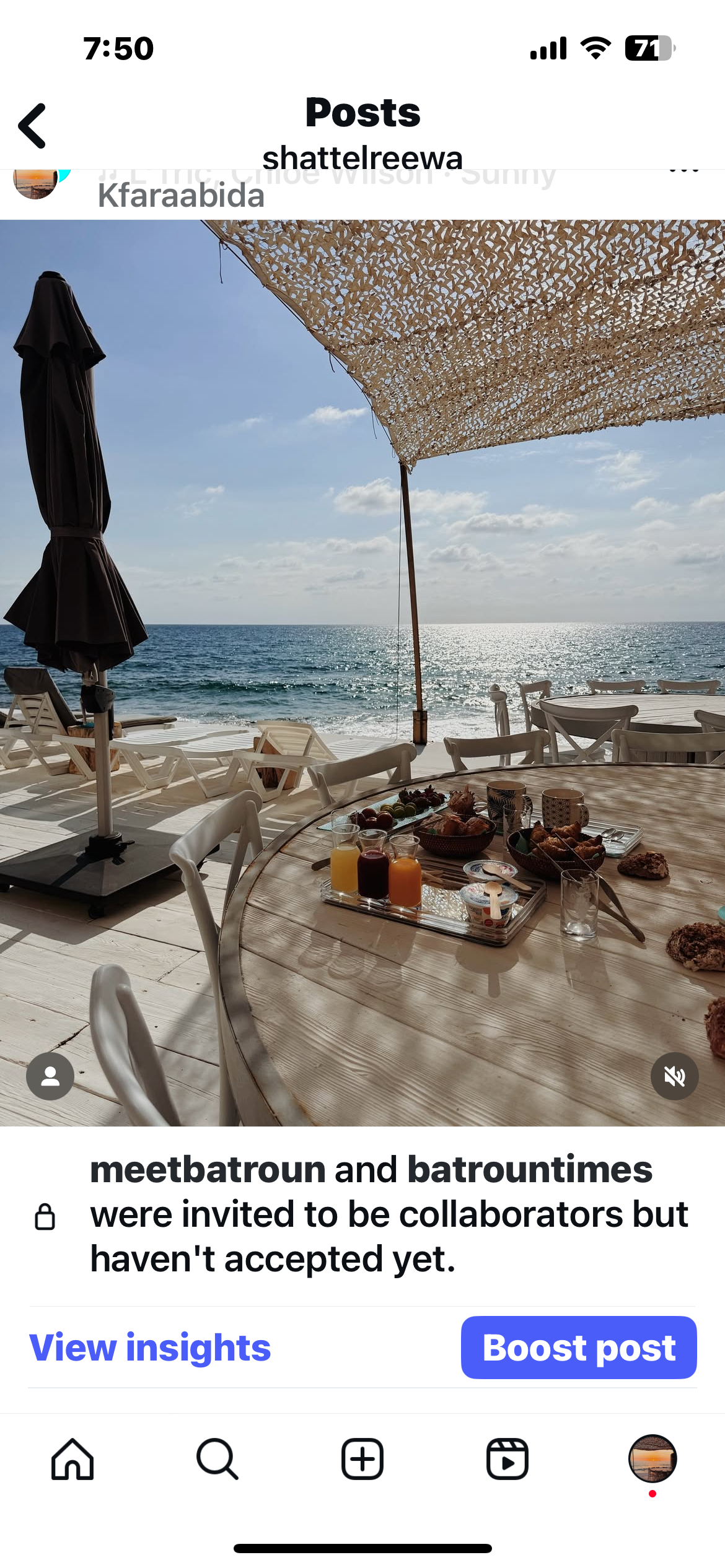Image resolution: width=725 pixels, height=1568 pixels.
Task: Open the Kfaraabida location link
Action: pos(181,196)
